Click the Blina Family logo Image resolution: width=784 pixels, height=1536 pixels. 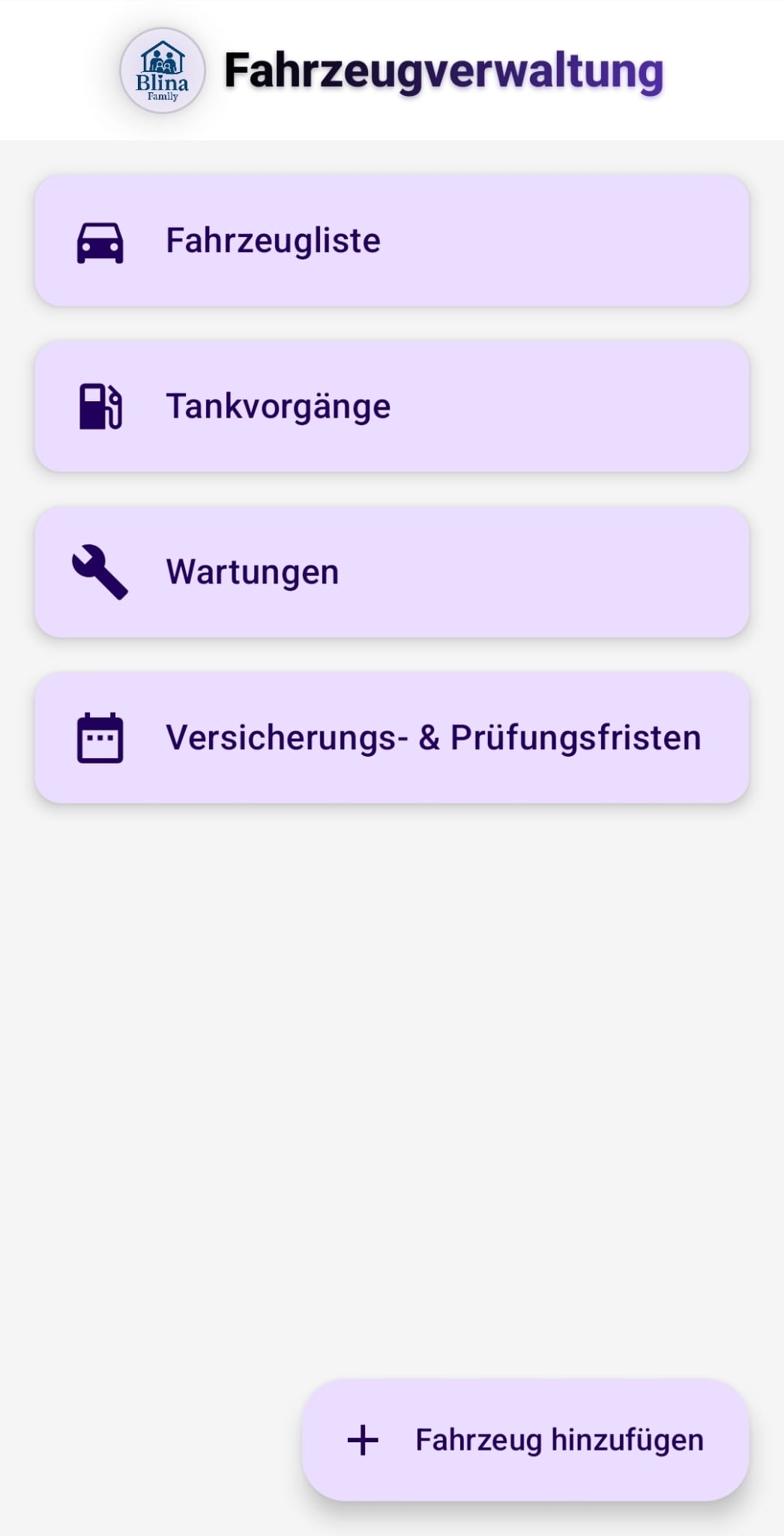[163, 71]
